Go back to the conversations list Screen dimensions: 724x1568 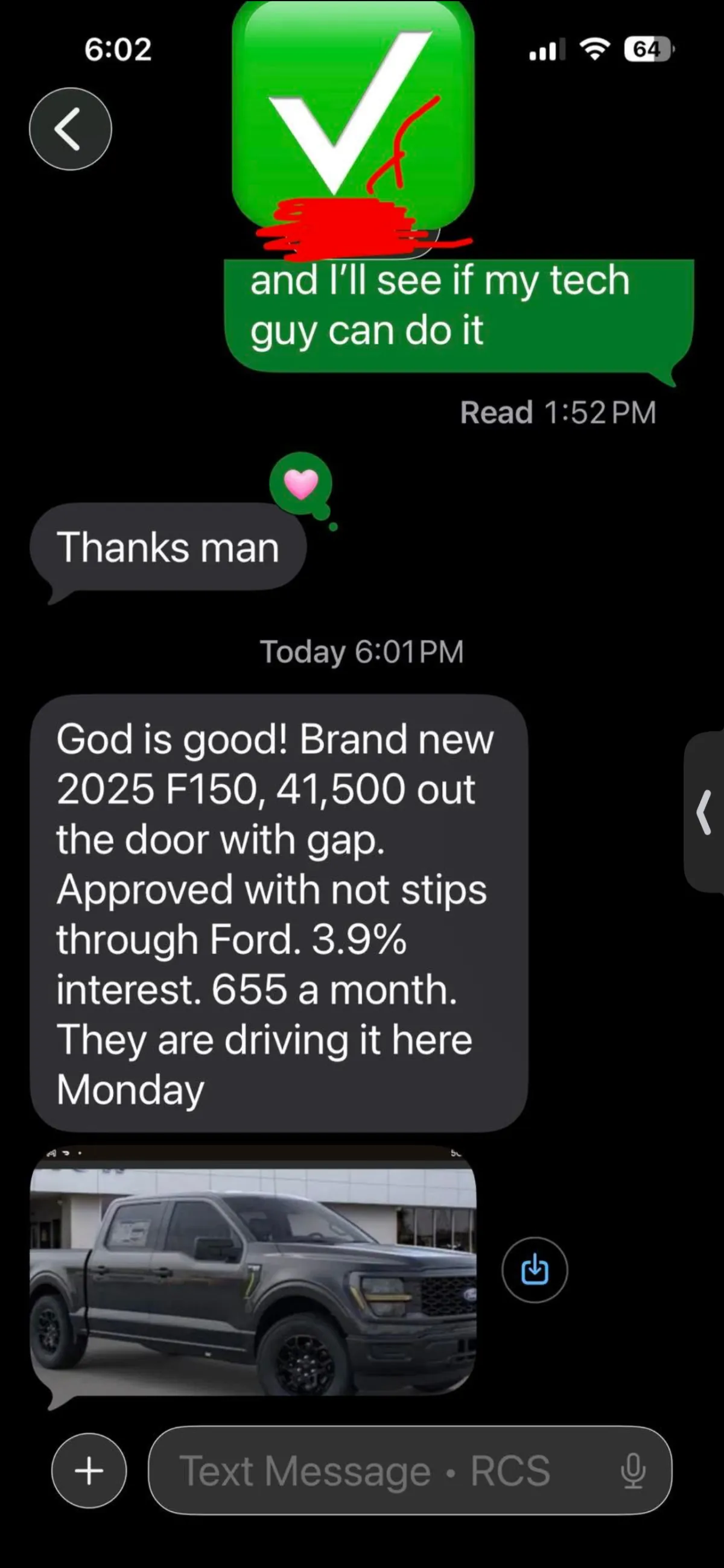70,129
